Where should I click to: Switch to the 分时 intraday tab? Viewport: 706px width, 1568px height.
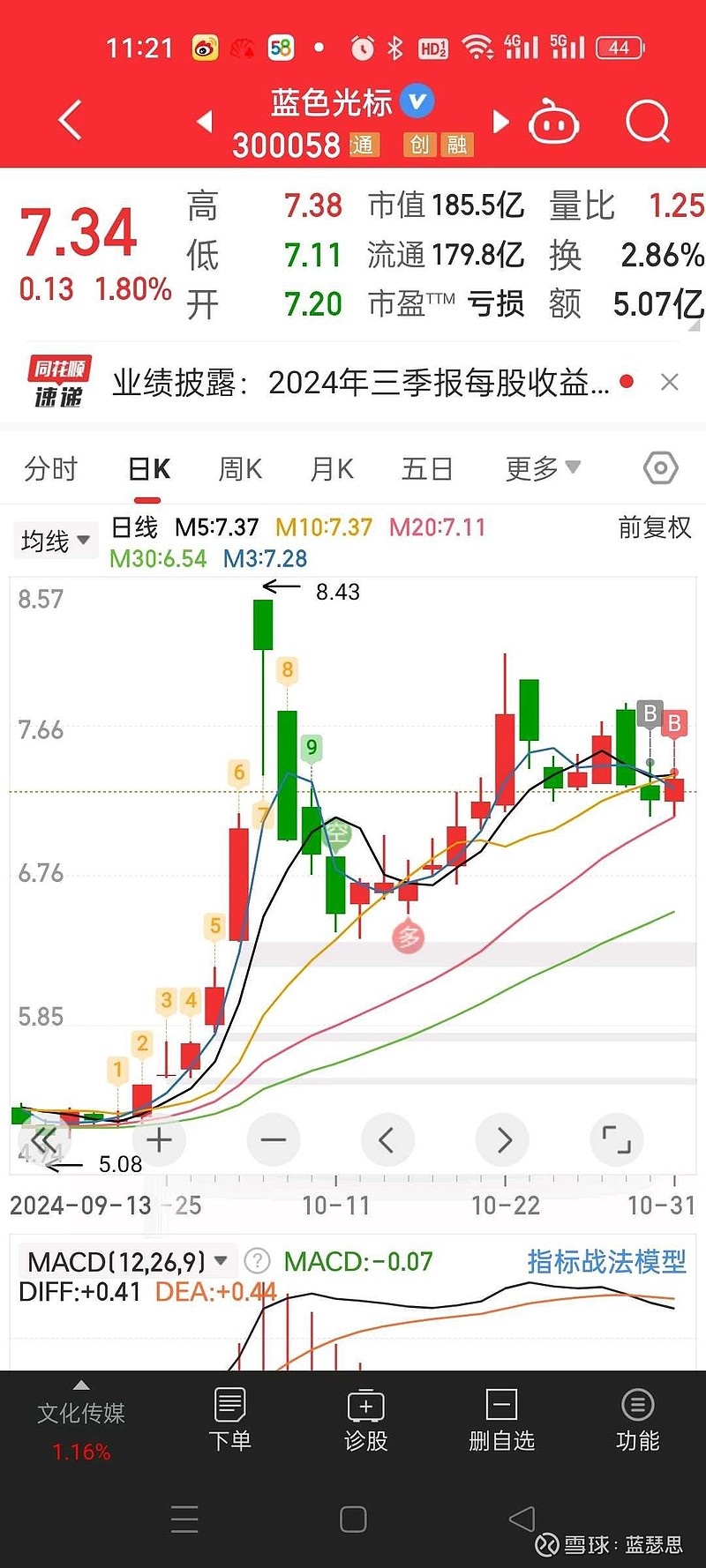click(x=50, y=468)
